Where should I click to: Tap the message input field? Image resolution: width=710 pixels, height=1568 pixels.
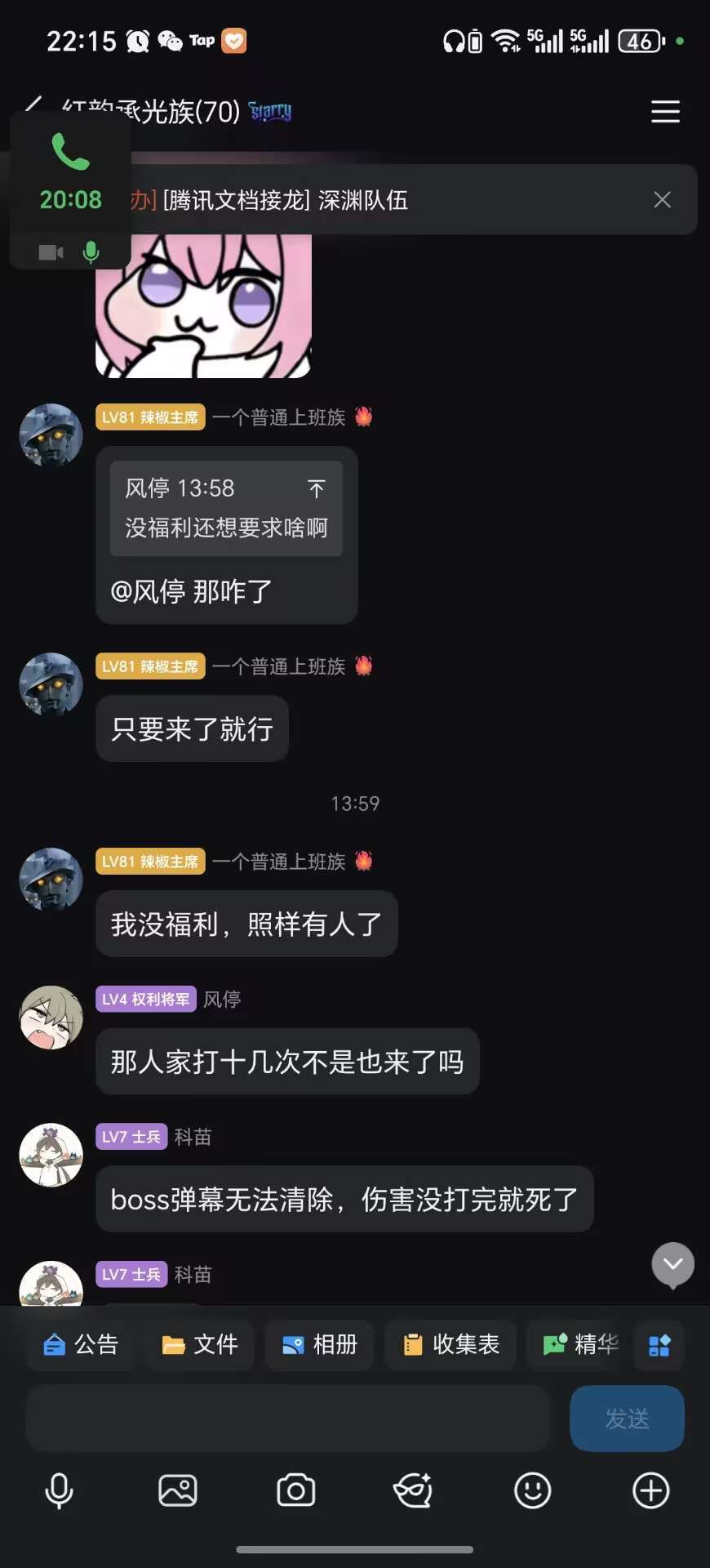tap(286, 1419)
